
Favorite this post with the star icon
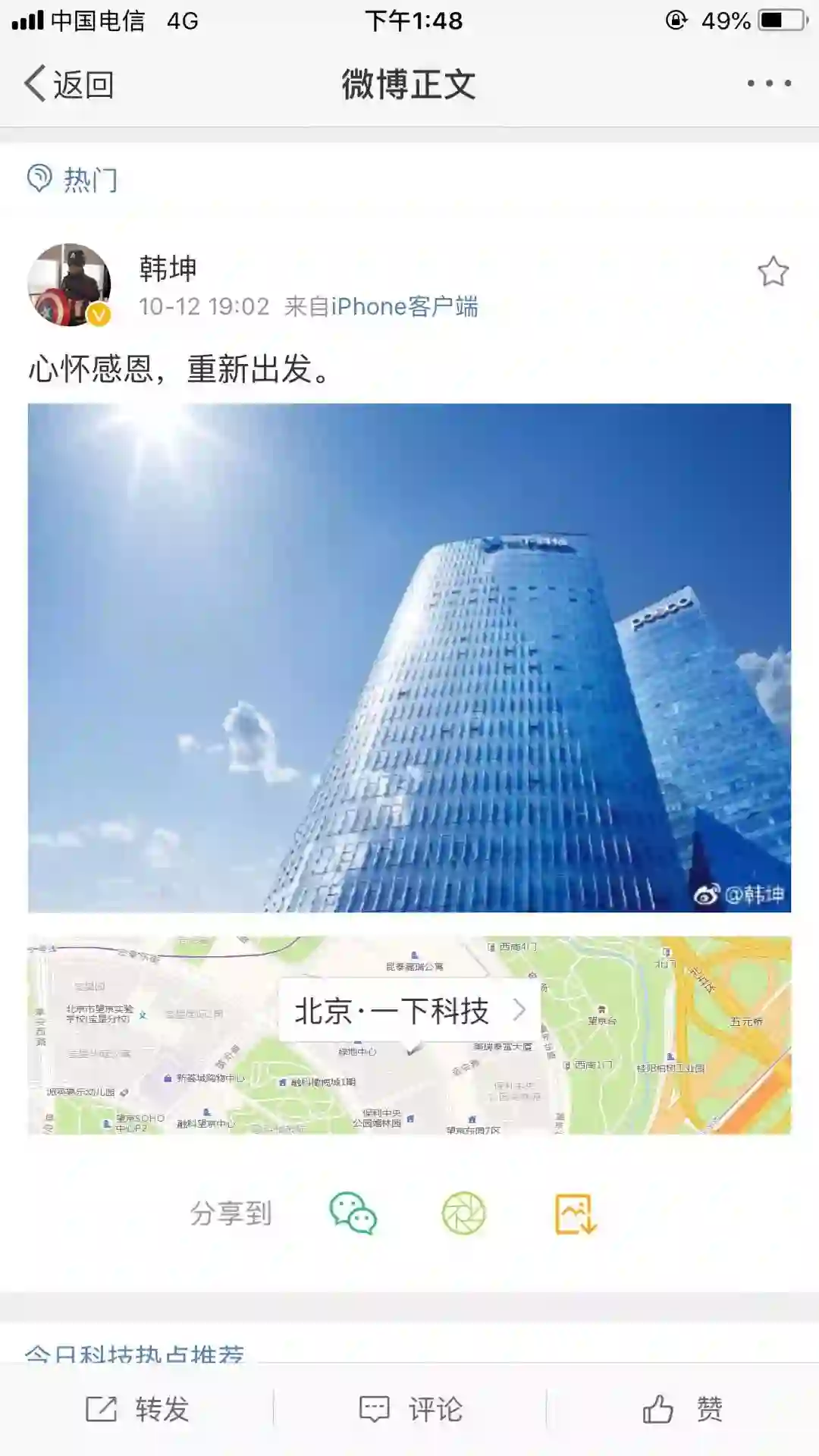pos(773,272)
